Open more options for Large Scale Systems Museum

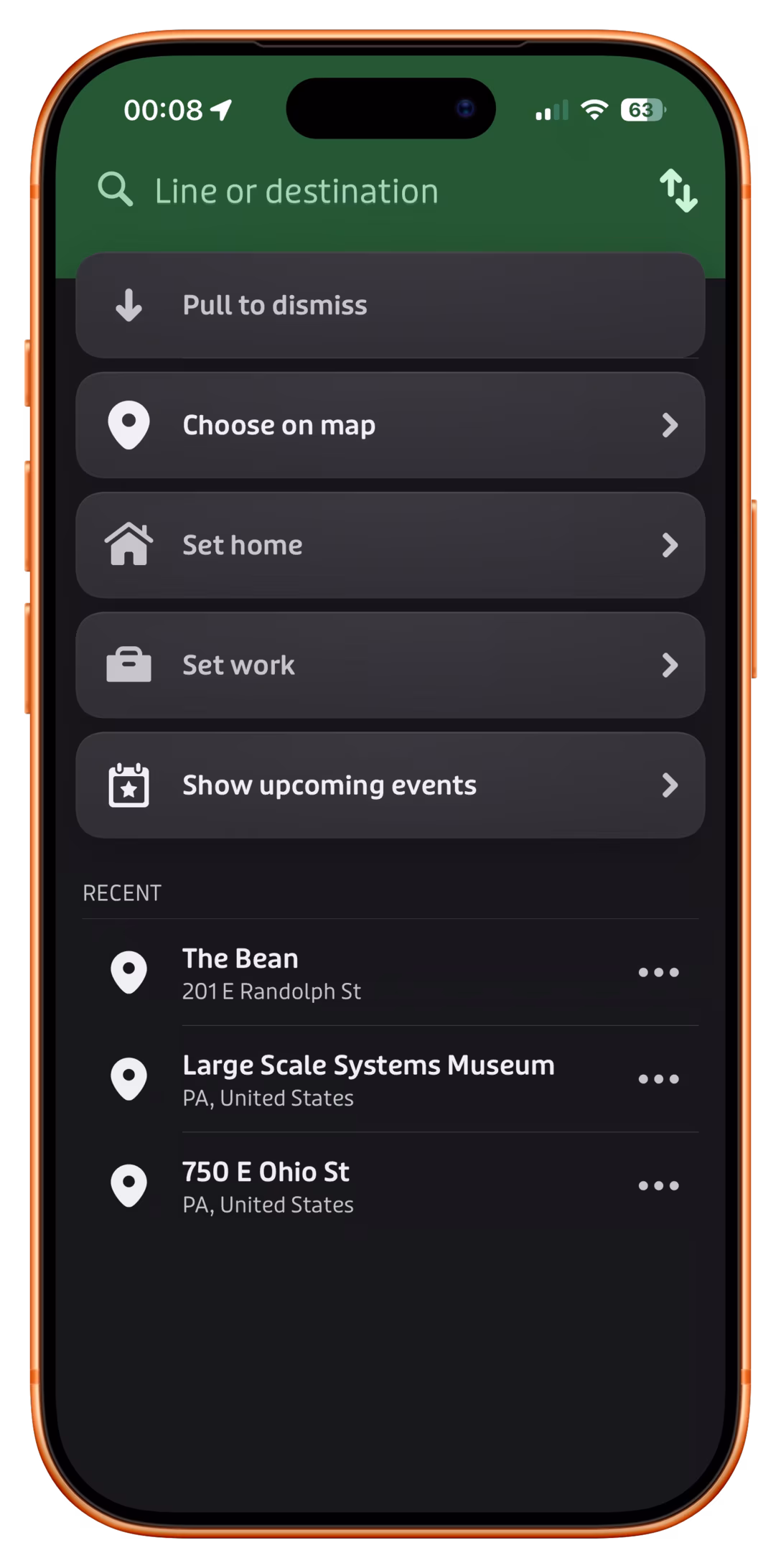(658, 1079)
